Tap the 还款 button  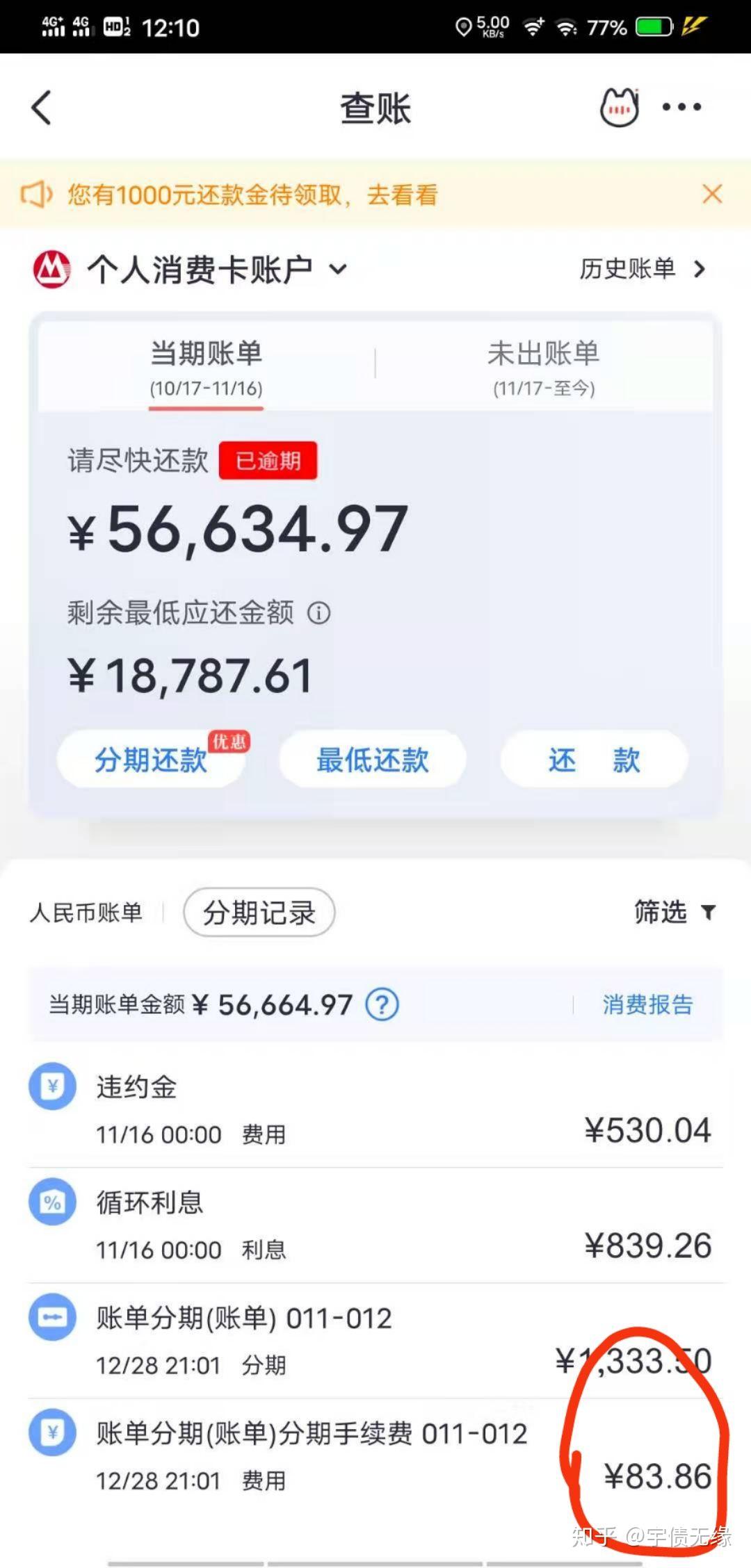[x=594, y=759]
